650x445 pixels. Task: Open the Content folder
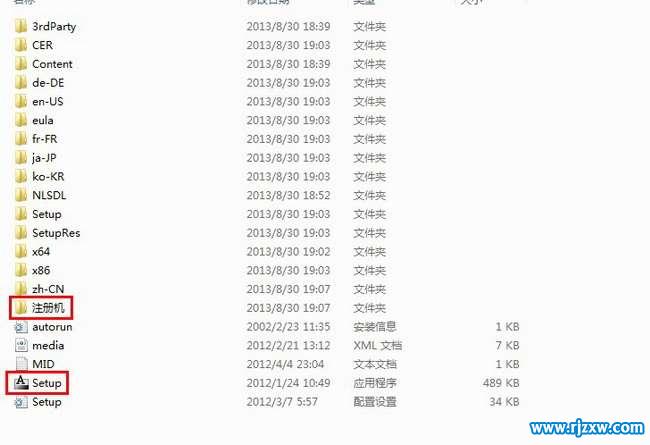pyautogui.click(x=52, y=64)
